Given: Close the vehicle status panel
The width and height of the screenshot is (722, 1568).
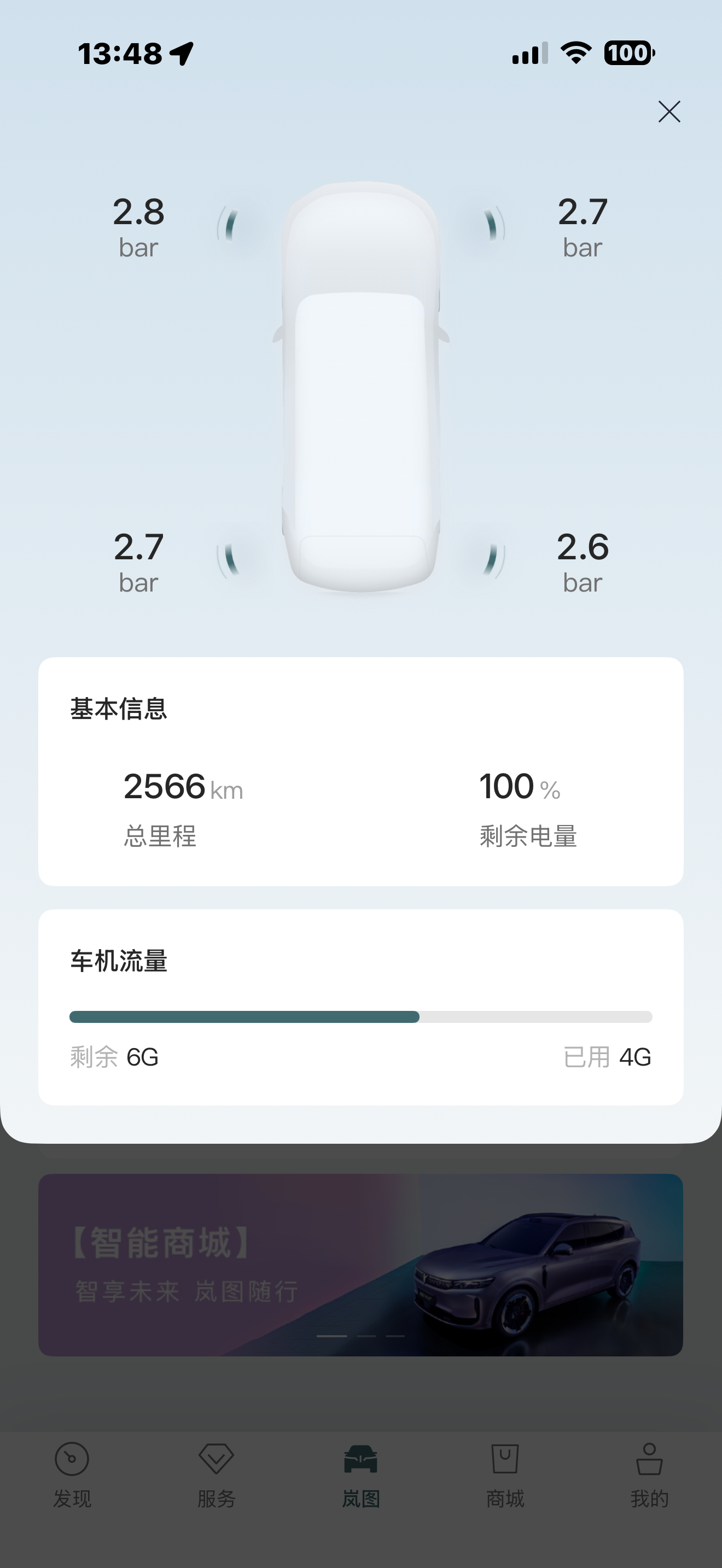Looking at the screenshot, I should click(669, 112).
